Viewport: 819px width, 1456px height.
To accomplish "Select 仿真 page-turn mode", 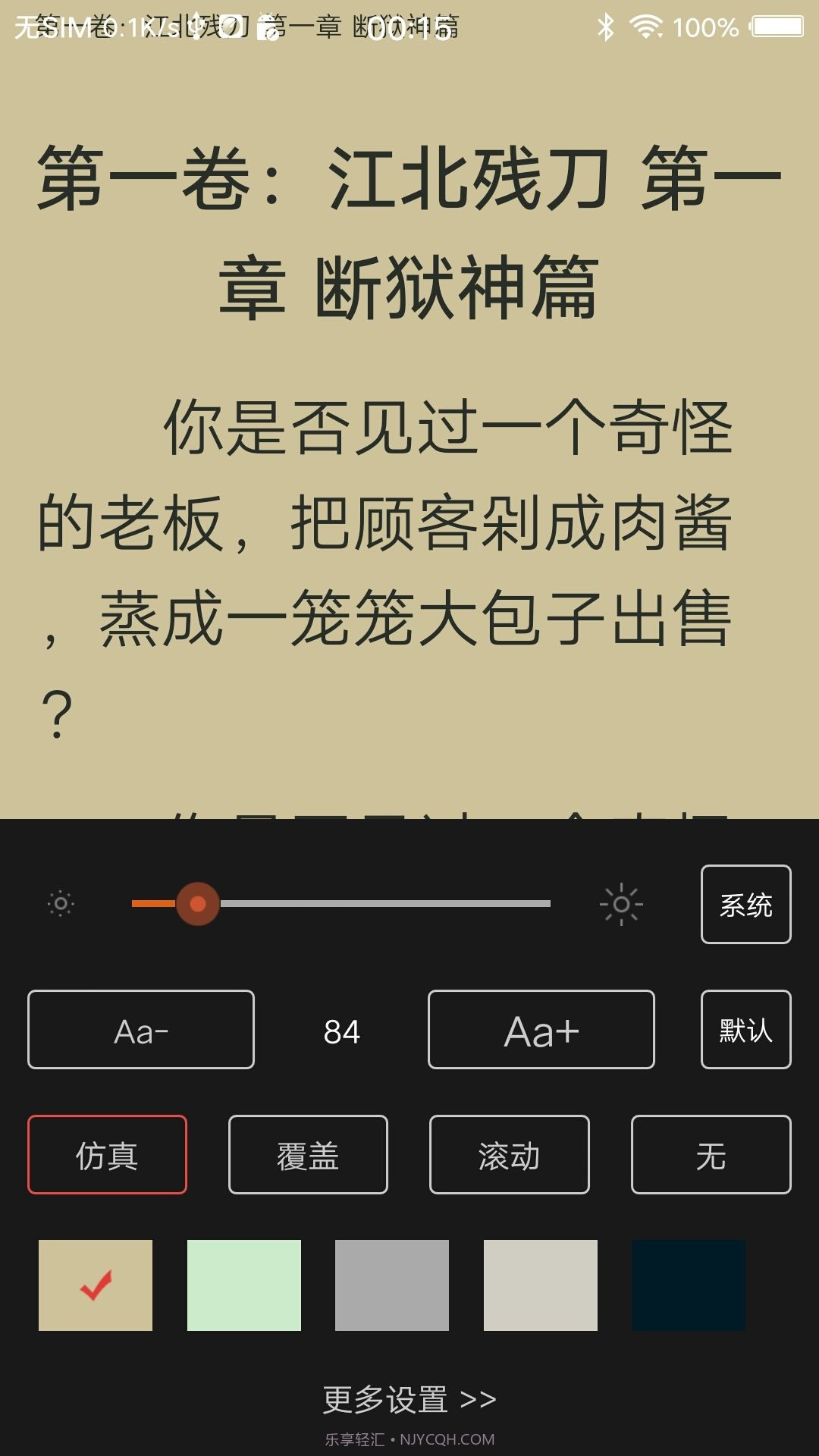I will coord(107,1155).
